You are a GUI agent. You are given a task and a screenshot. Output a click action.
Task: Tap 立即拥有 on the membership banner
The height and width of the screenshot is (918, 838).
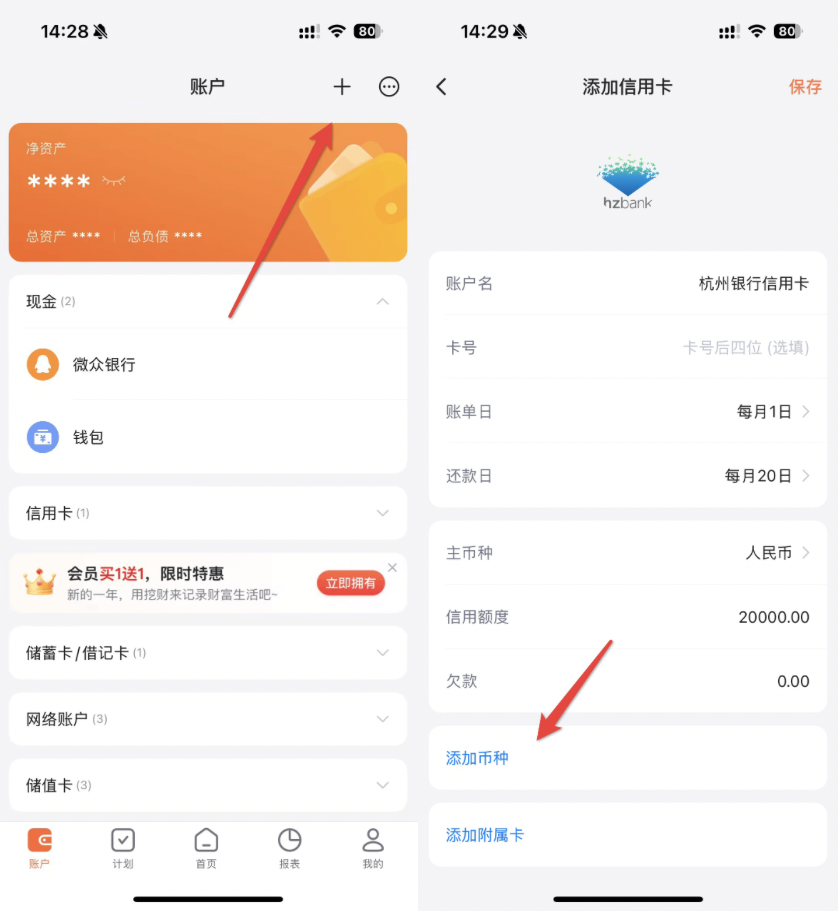pos(350,583)
